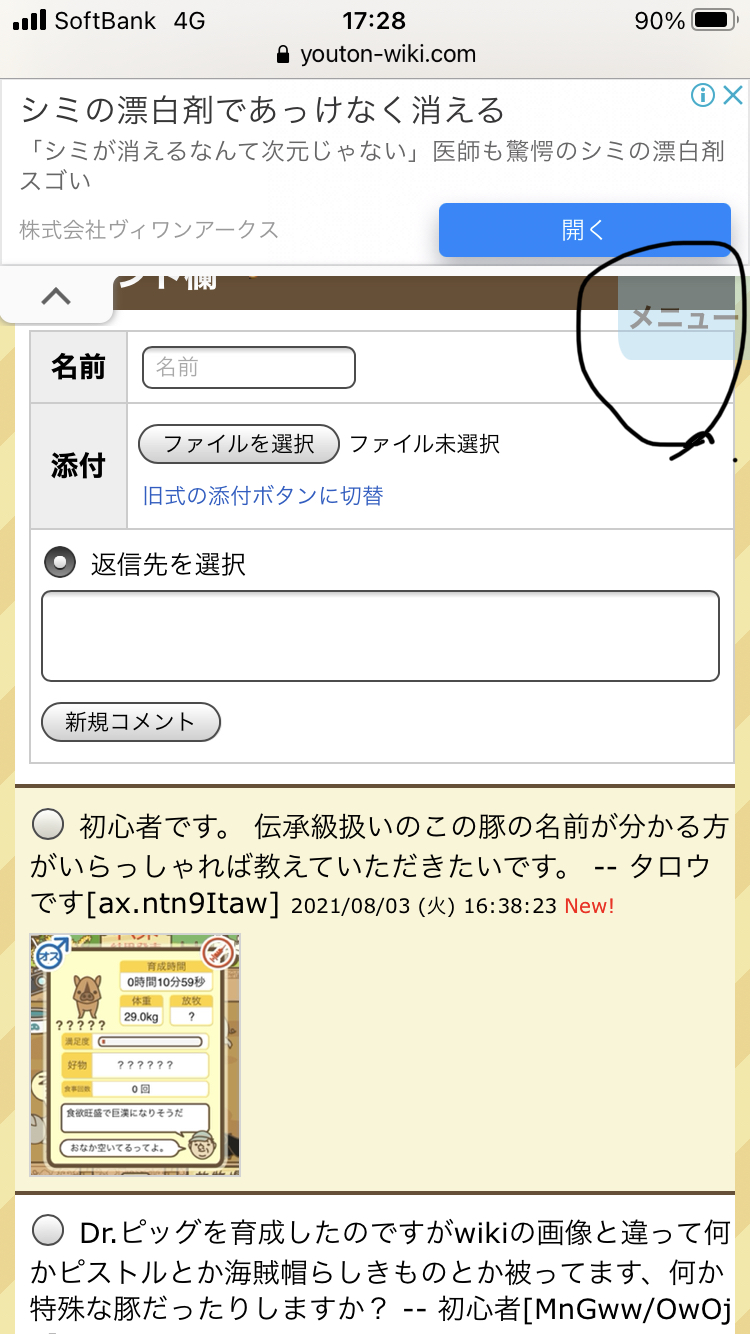Choose a file with ファイルを選択
The image size is (750, 1334).
pos(239,444)
